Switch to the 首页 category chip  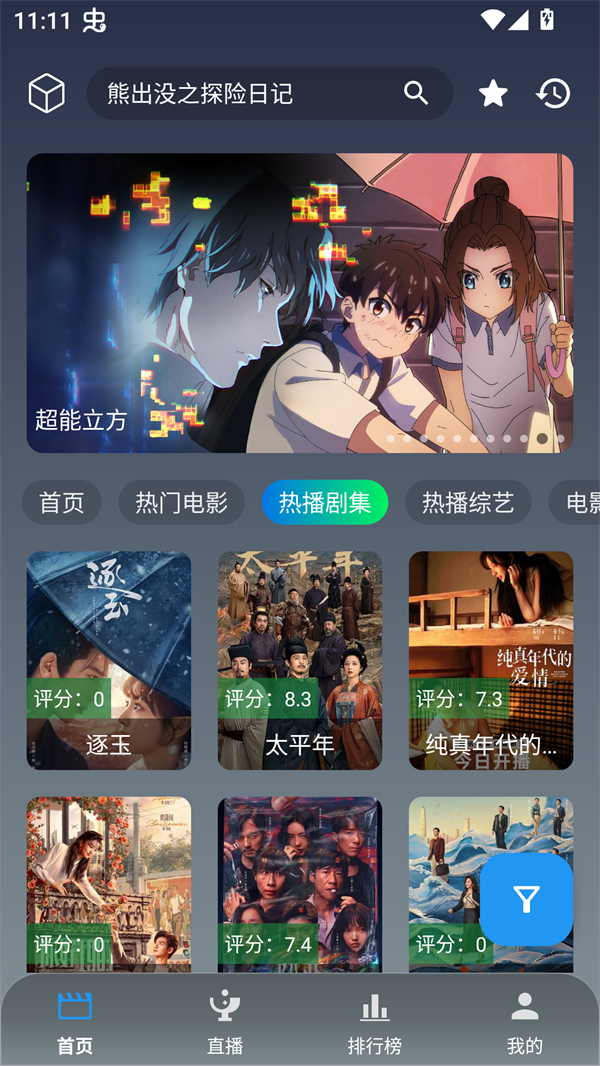tap(62, 502)
